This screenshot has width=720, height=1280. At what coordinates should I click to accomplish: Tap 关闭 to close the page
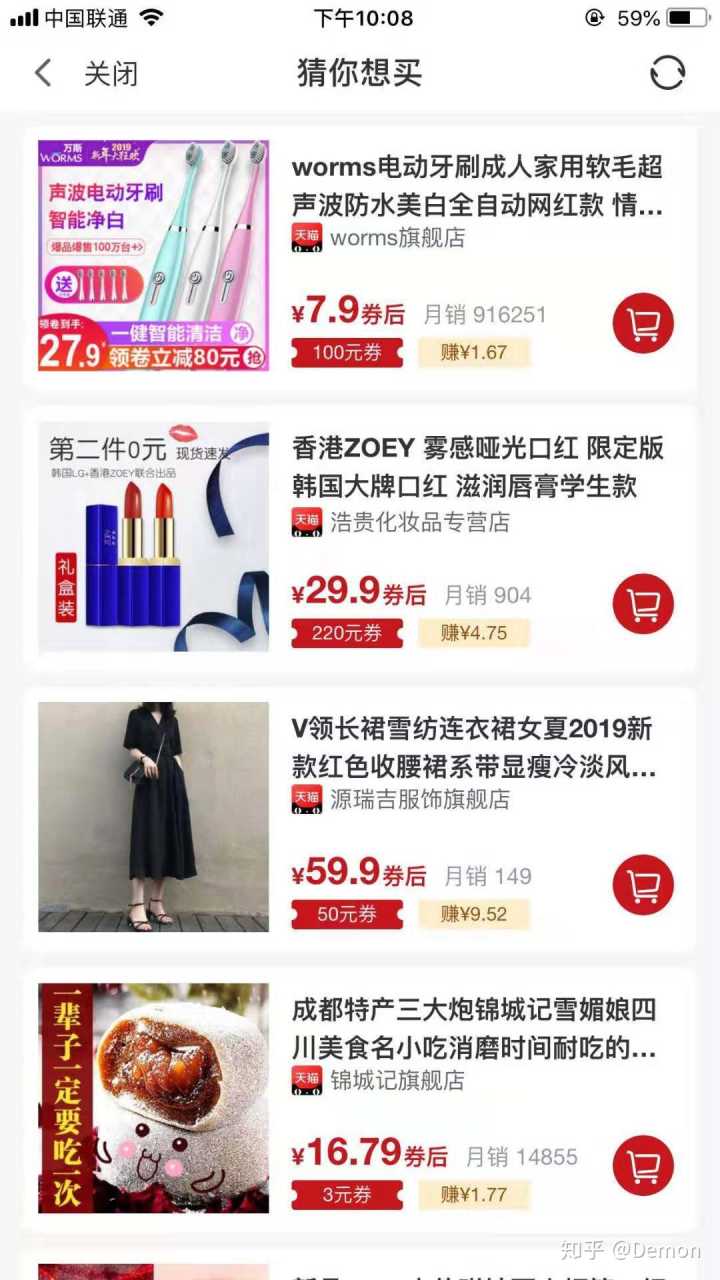point(110,73)
